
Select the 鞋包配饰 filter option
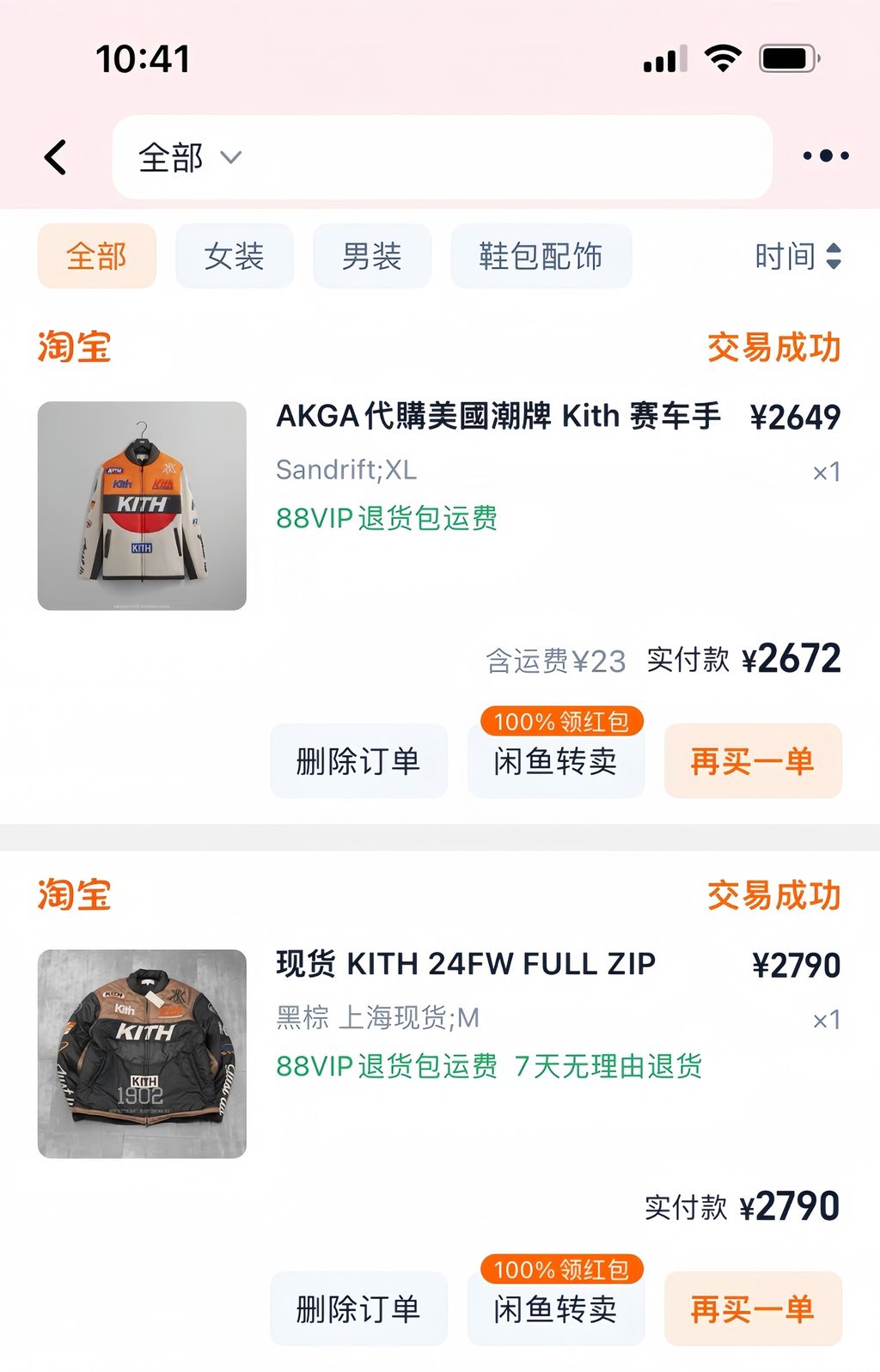pyautogui.click(x=541, y=255)
